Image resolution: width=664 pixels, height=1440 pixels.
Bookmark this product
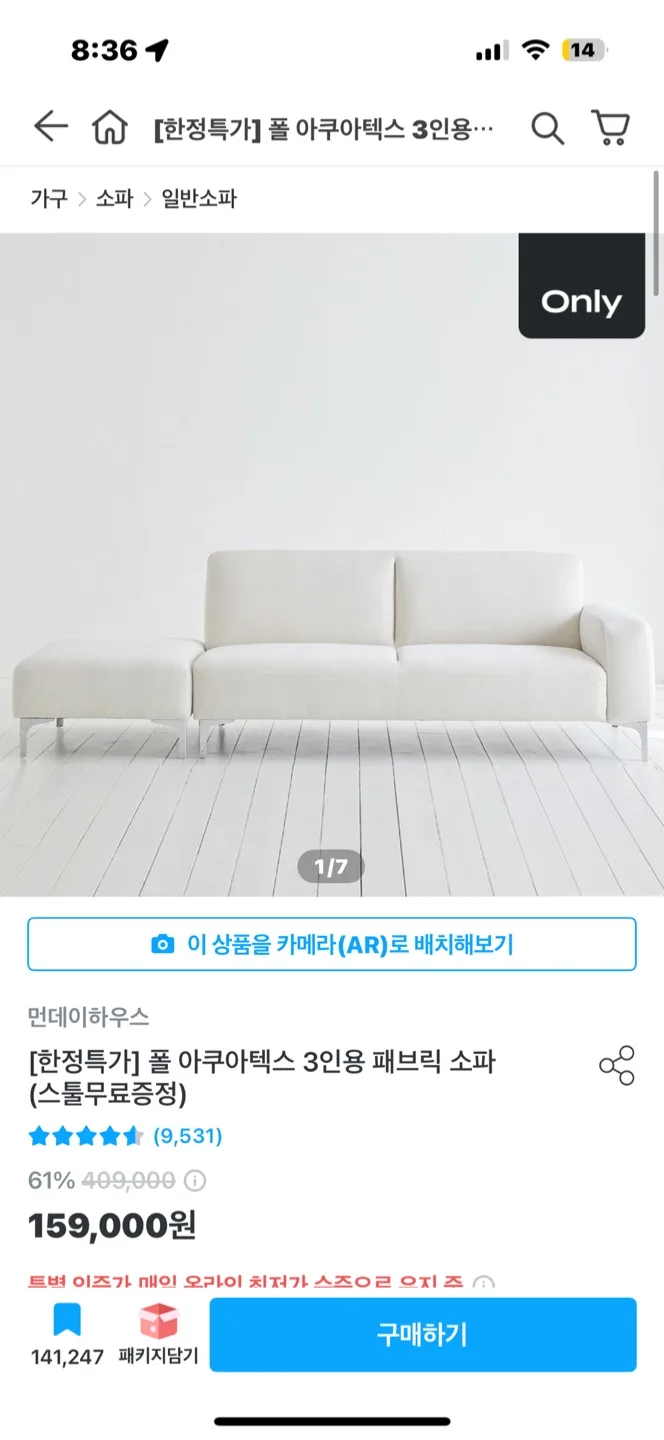coord(67,1322)
